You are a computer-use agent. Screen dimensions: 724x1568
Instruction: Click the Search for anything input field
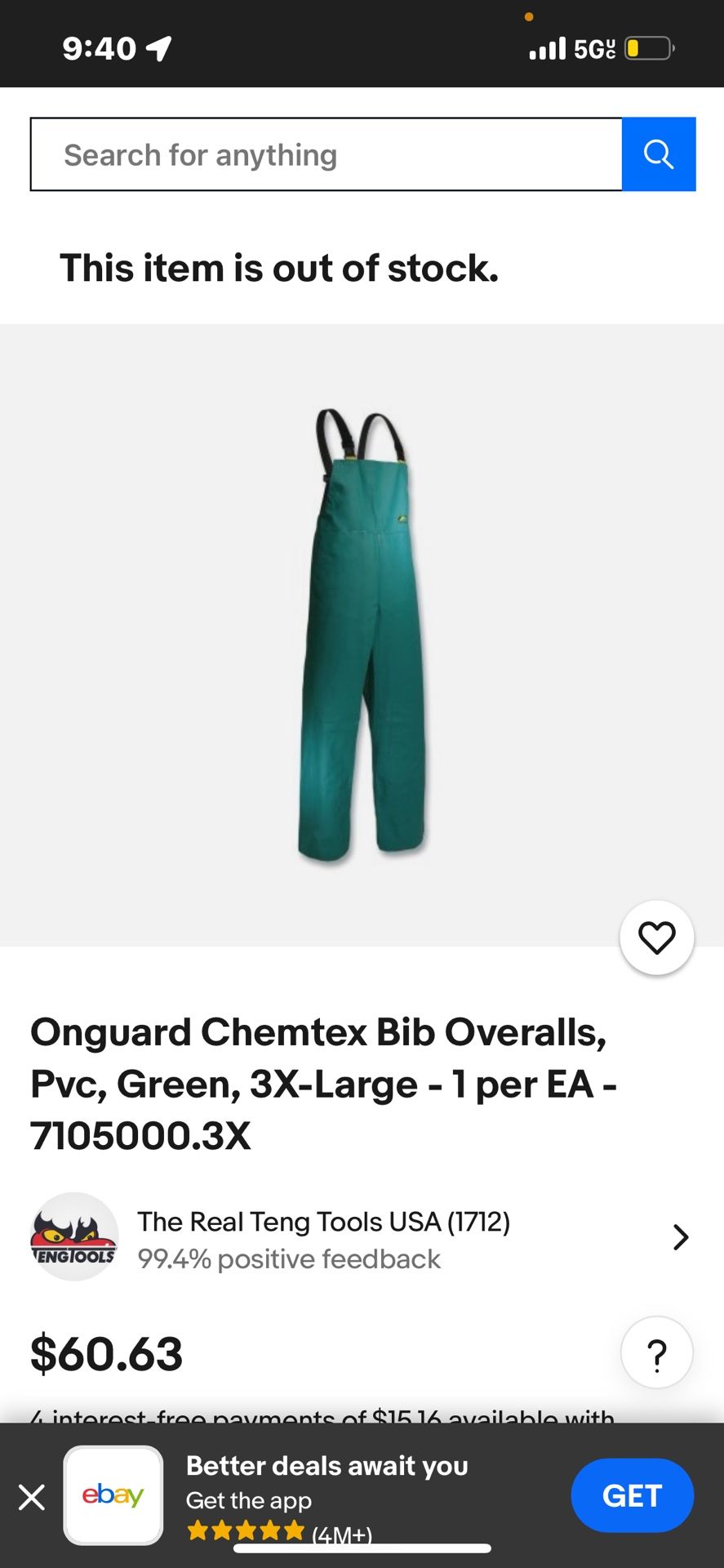(325, 154)
